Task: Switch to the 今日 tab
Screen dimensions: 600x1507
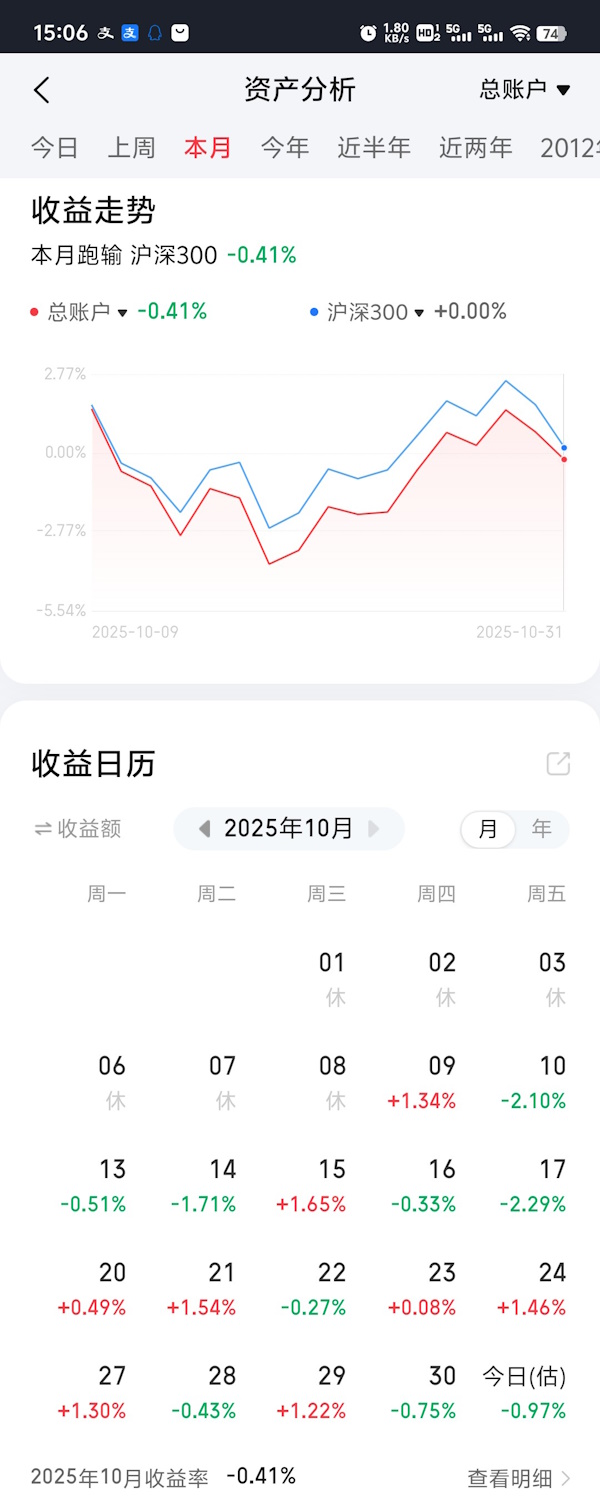Action: pyautogui.click(x=54, y=148)
